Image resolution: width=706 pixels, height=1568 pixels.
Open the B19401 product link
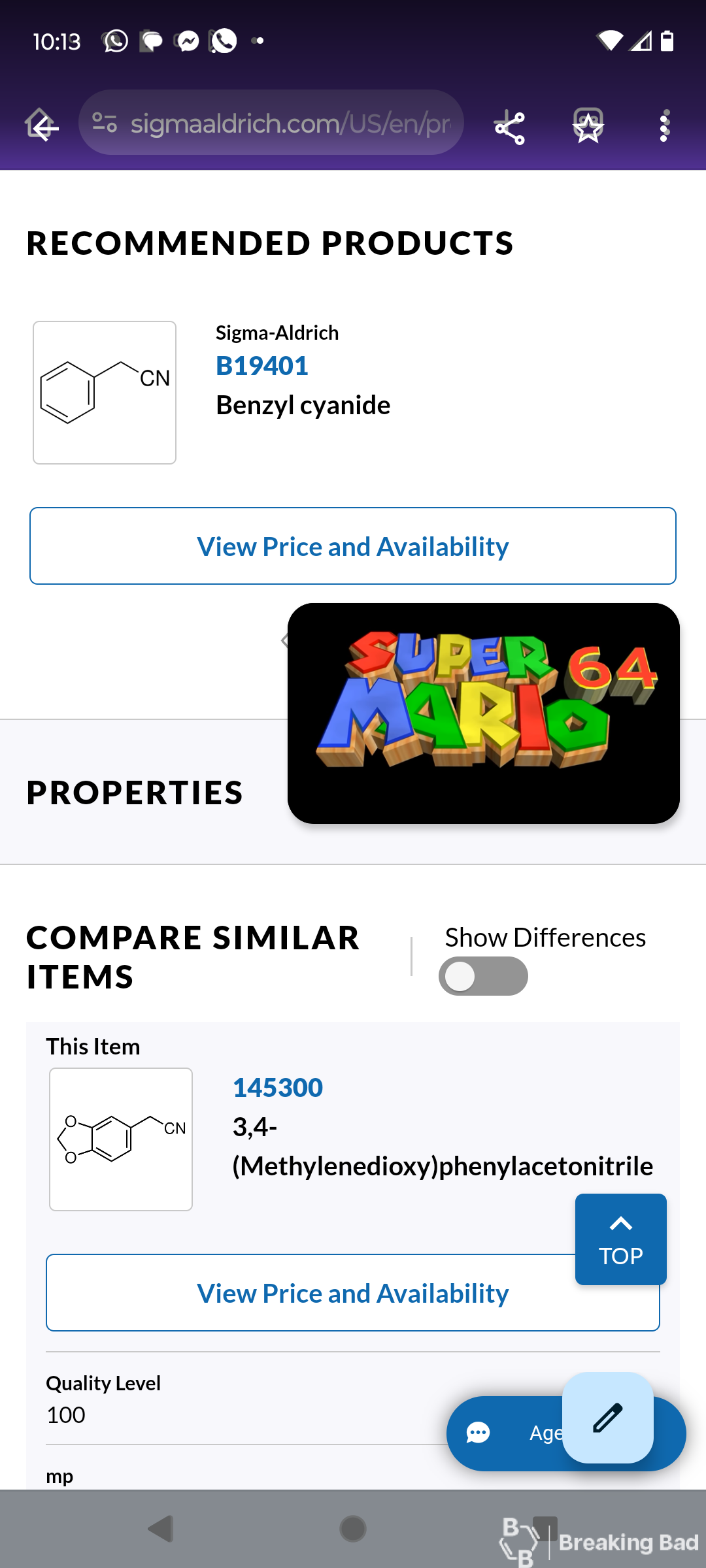(262, 366)
